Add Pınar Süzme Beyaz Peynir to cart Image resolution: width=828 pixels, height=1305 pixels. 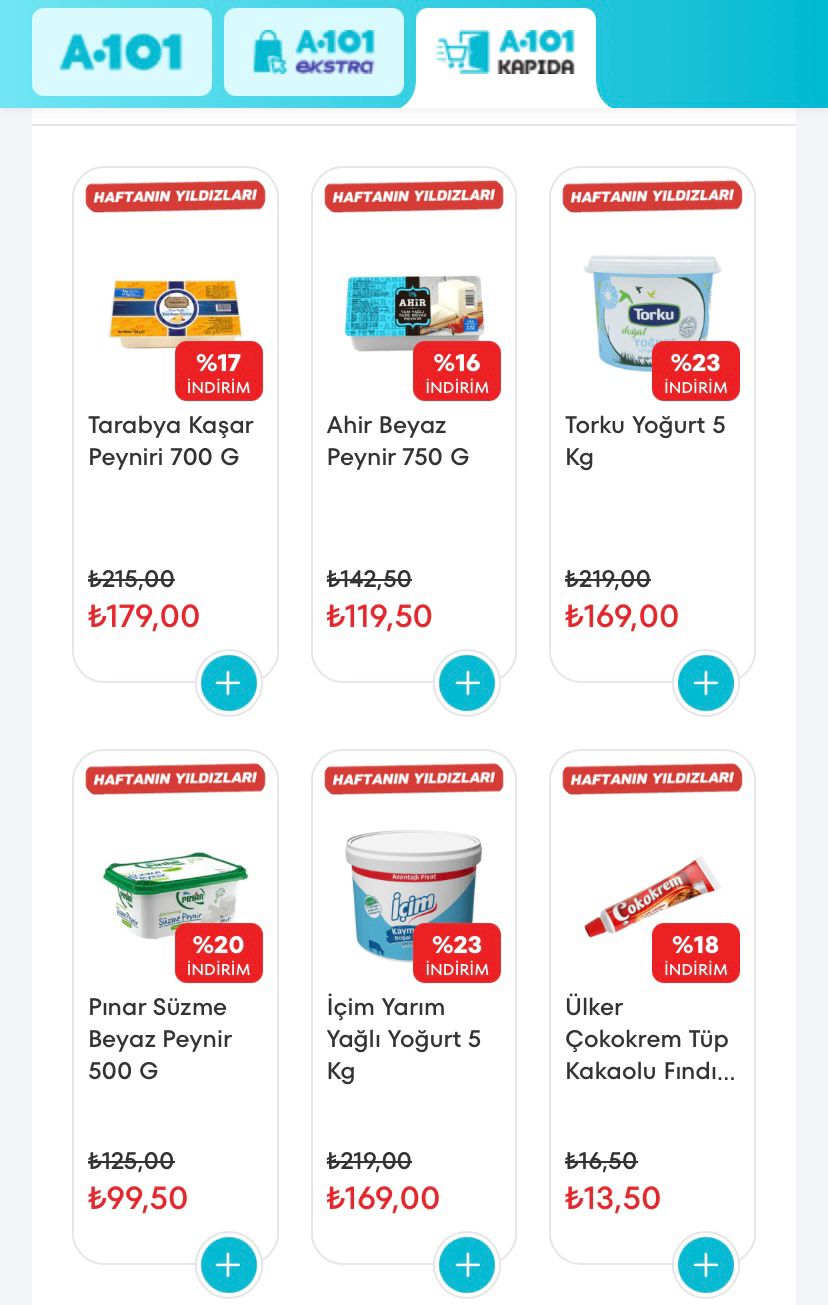(228, 1265)
